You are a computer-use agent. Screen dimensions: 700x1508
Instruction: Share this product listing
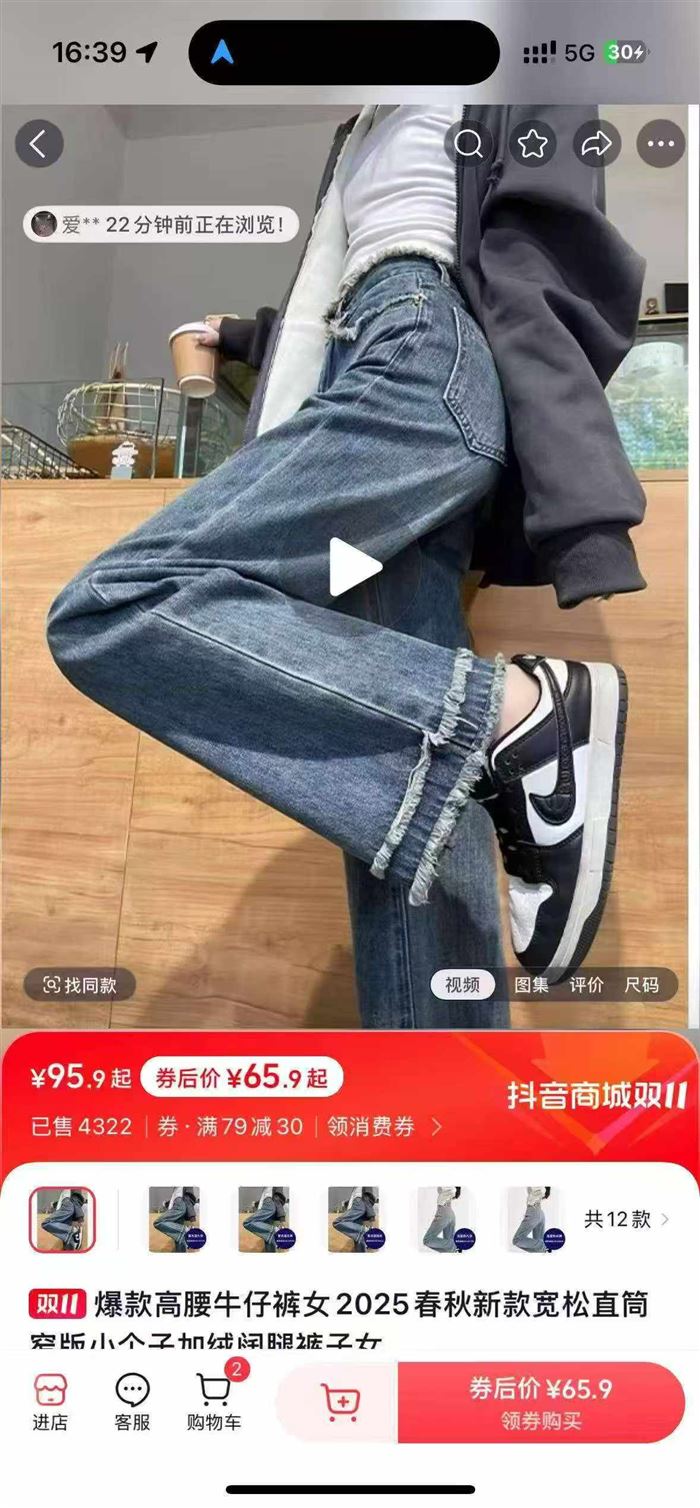point(597,145)
